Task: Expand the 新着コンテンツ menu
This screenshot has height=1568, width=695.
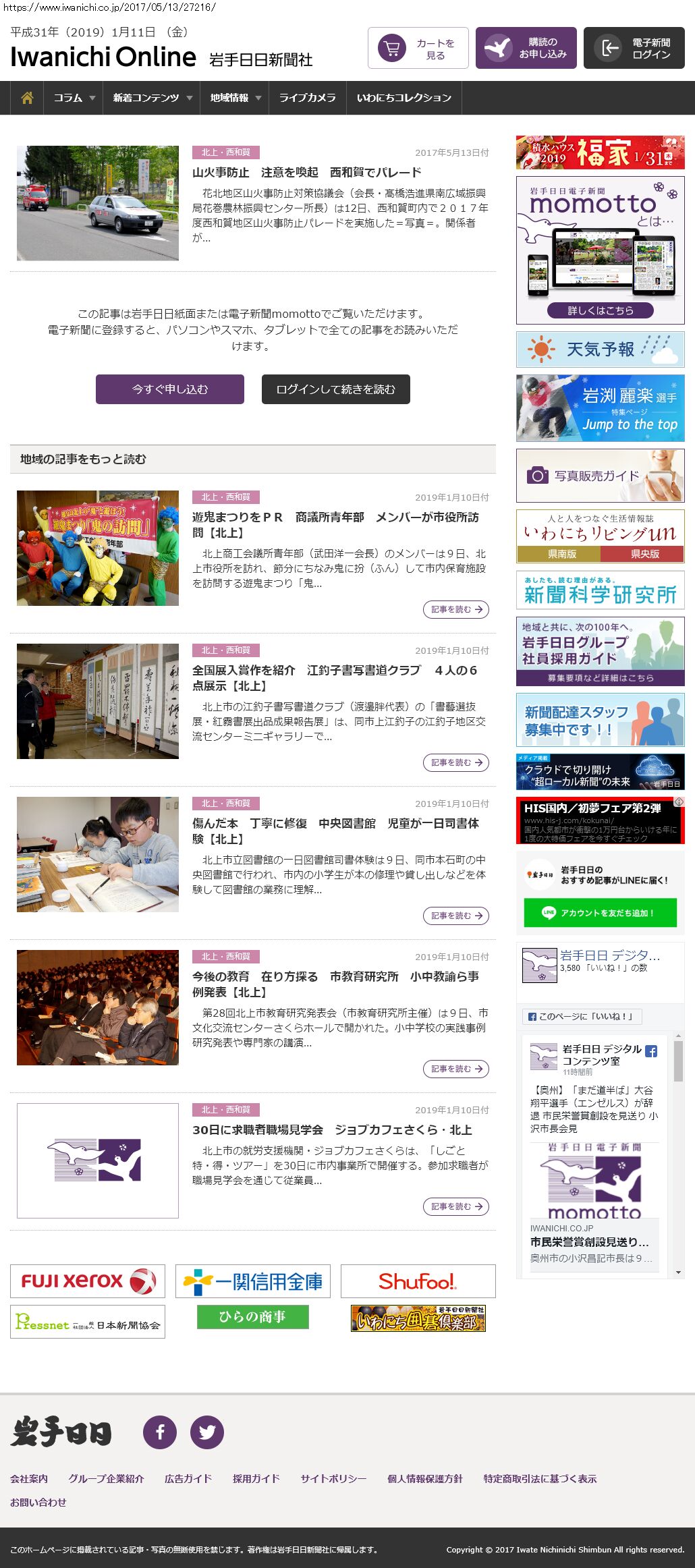Action: (x=152, y=98)
